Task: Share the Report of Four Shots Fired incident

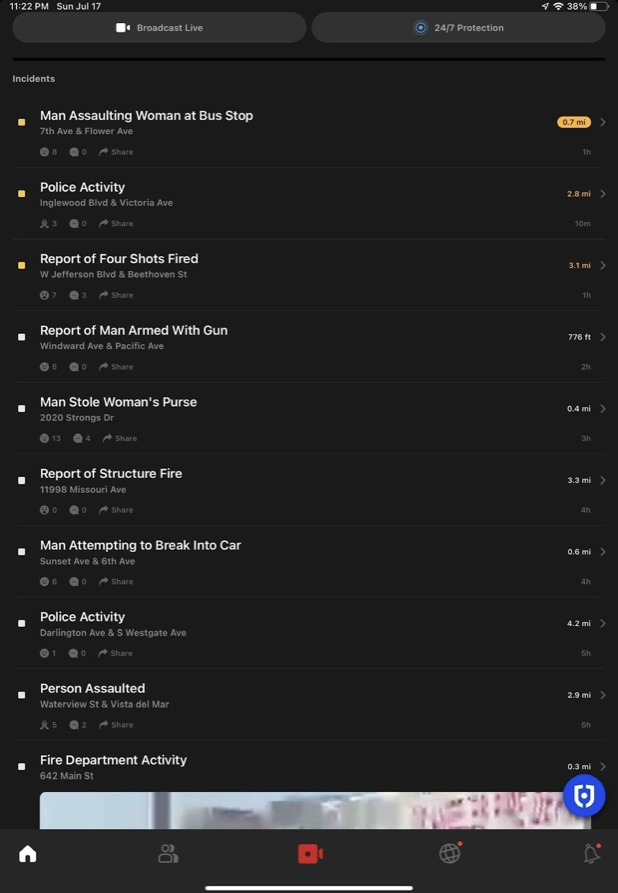Action: 116,295
